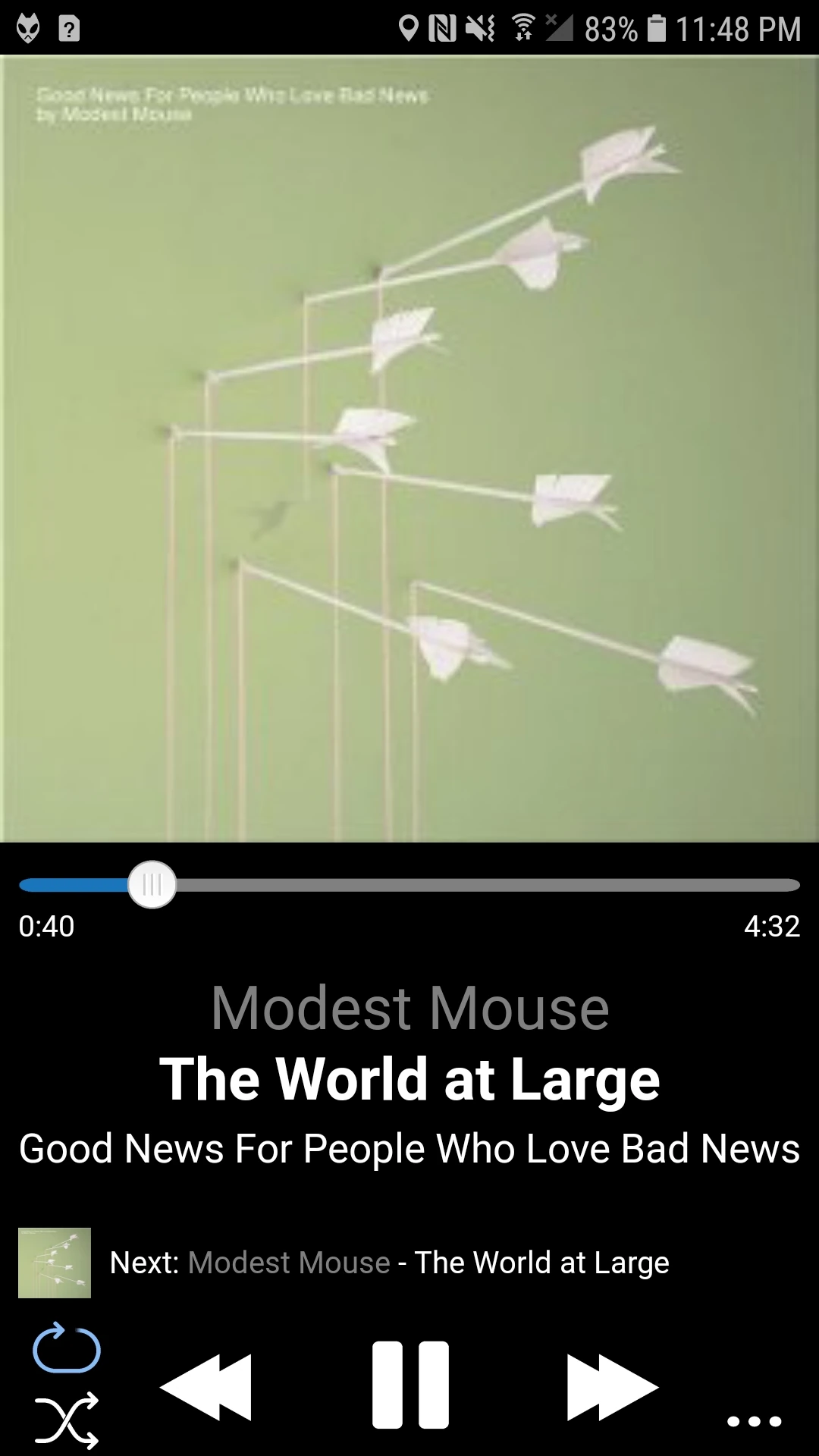Open album Good News For People Who Love Bad News
Image resolution: width=819 pixels, height=1456 pixels.
click(408, 1149)
